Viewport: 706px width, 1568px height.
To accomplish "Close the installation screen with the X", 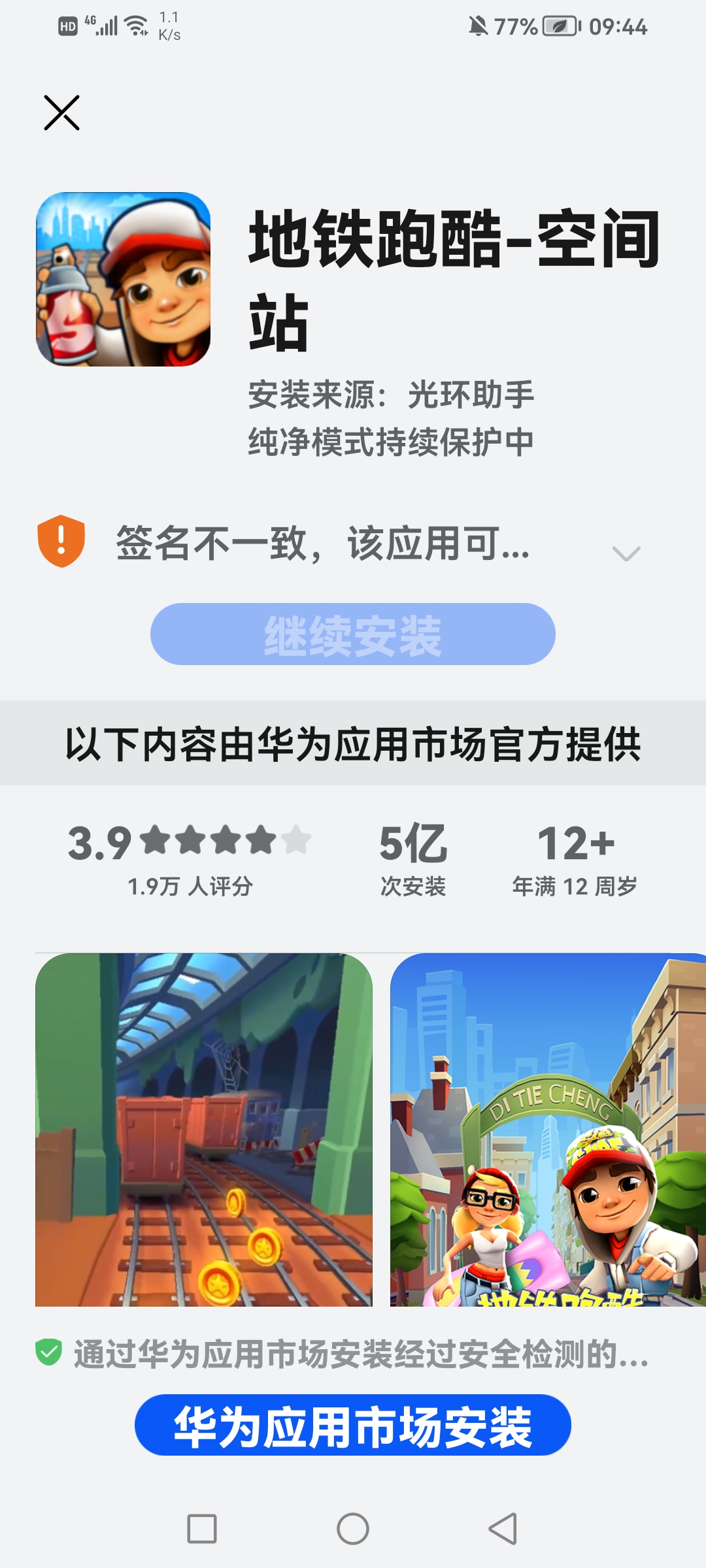I will point(61,112).
